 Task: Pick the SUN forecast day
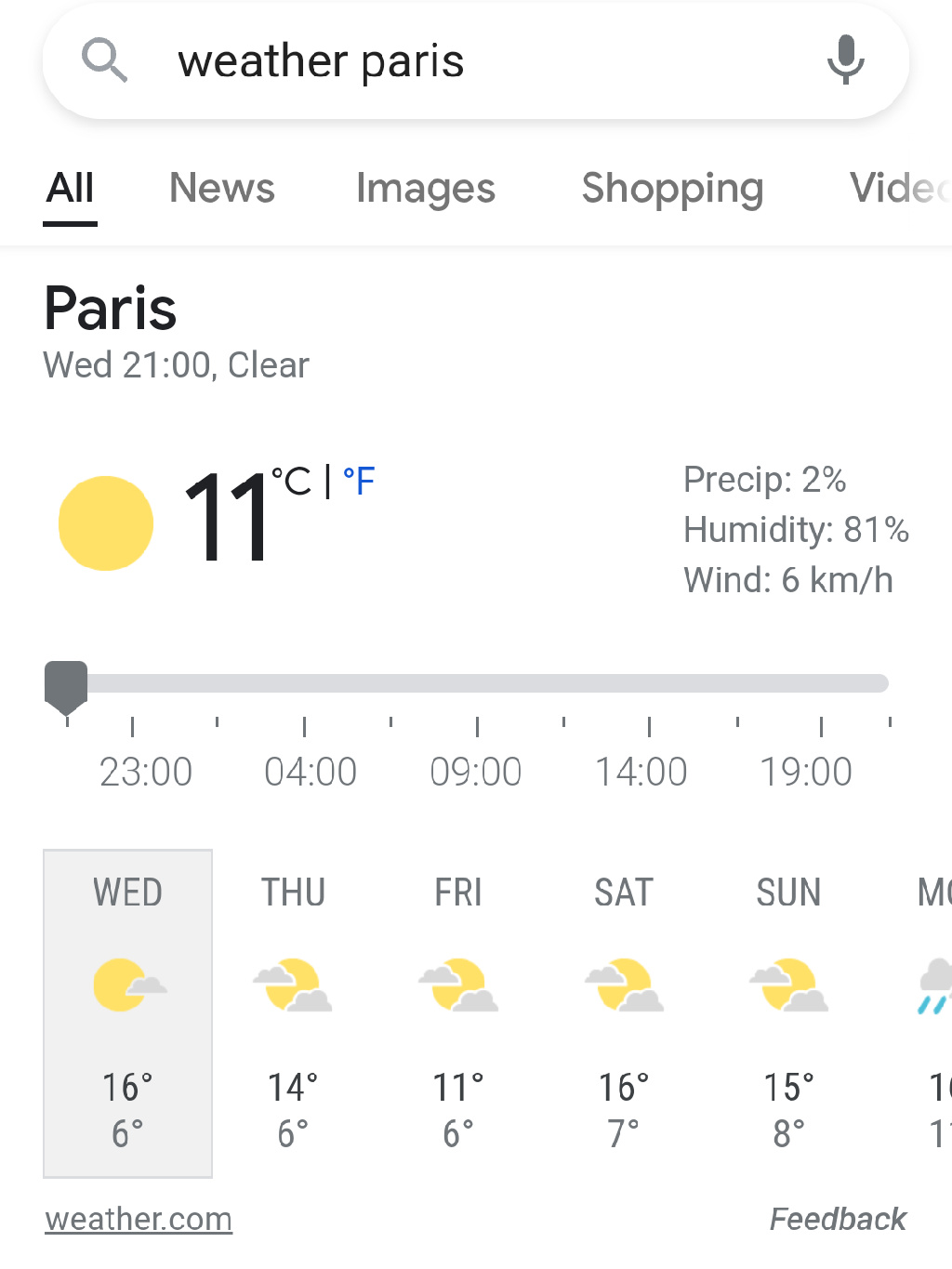click(x=788, y=1012)
